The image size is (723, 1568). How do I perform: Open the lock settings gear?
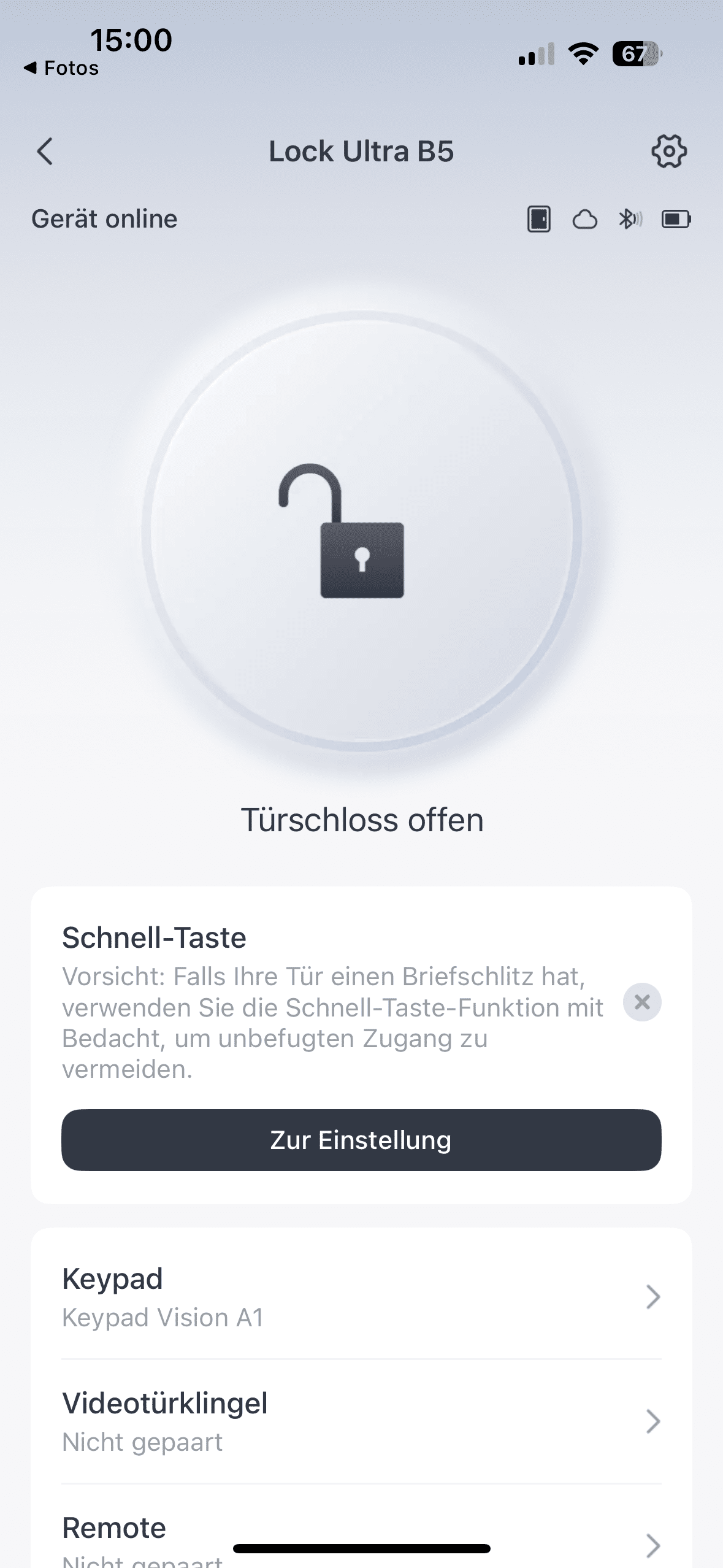coord(668,152)
